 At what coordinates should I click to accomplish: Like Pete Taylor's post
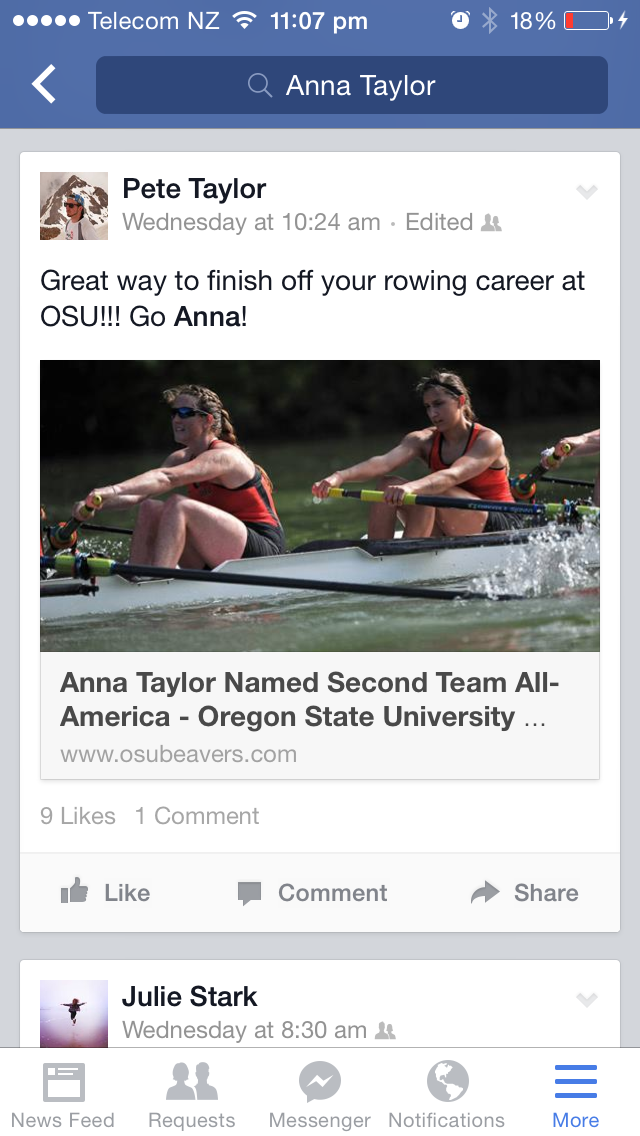[106, 893]
